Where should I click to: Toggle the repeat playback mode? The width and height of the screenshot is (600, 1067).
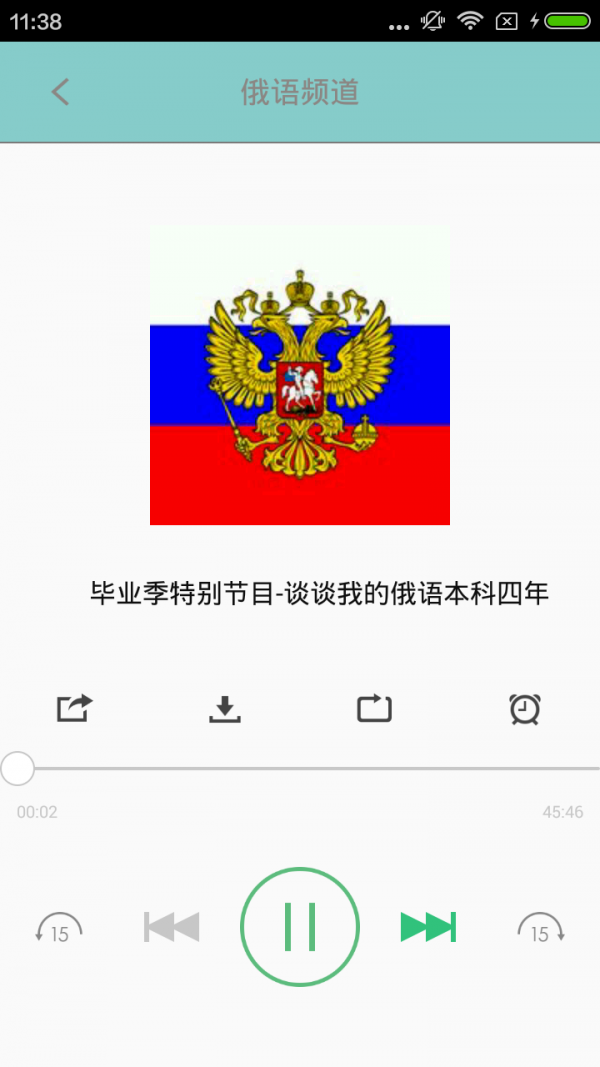[x=374, y=708]
